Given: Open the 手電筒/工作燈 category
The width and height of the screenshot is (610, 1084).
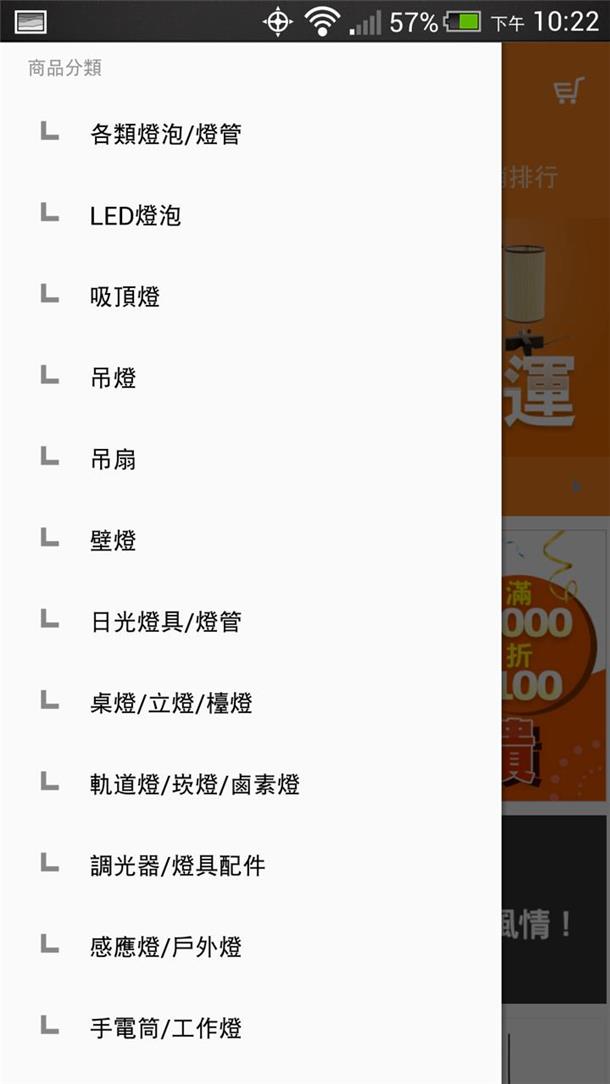Looking at the screenshot, I should (250, 1028).
